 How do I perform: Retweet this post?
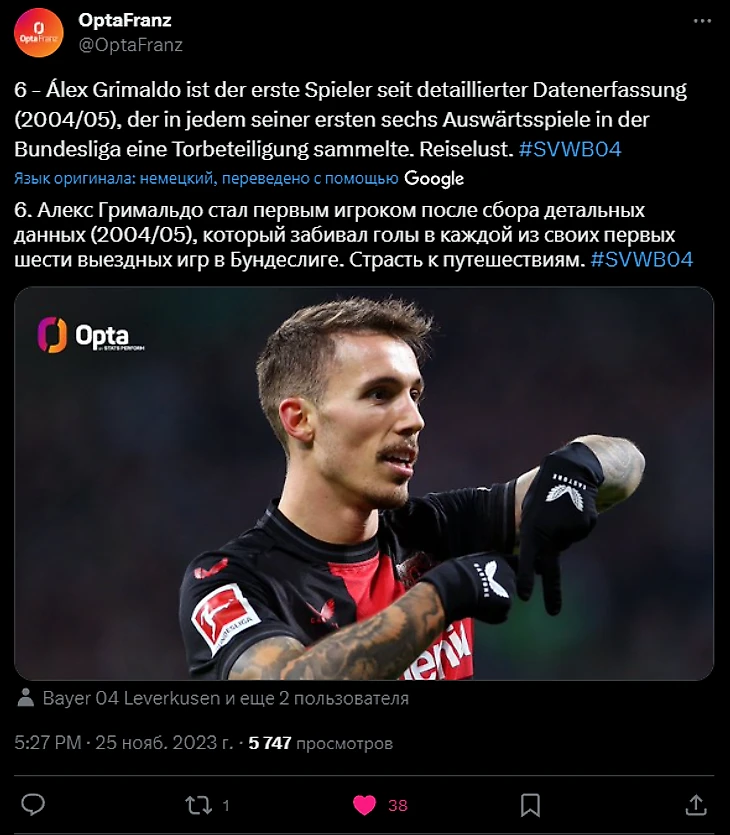click(x=198, y=804)
